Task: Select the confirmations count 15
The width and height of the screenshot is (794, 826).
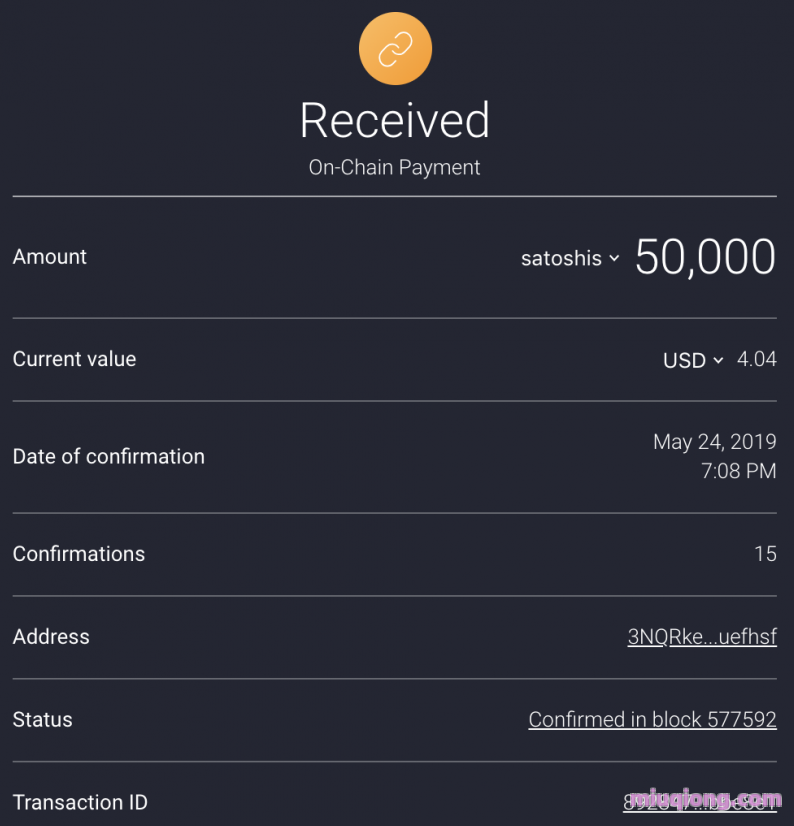Action: click(x=766, y=554)
